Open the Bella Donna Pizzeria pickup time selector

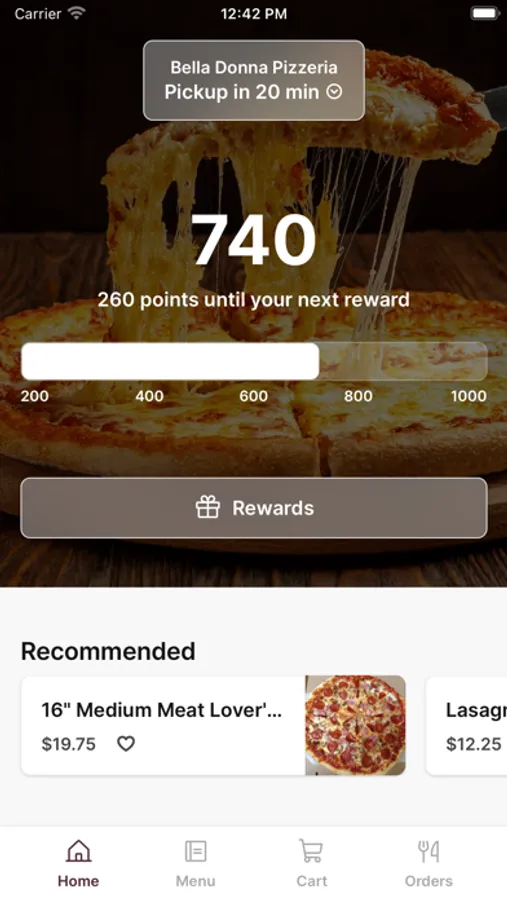coord(254,80)
